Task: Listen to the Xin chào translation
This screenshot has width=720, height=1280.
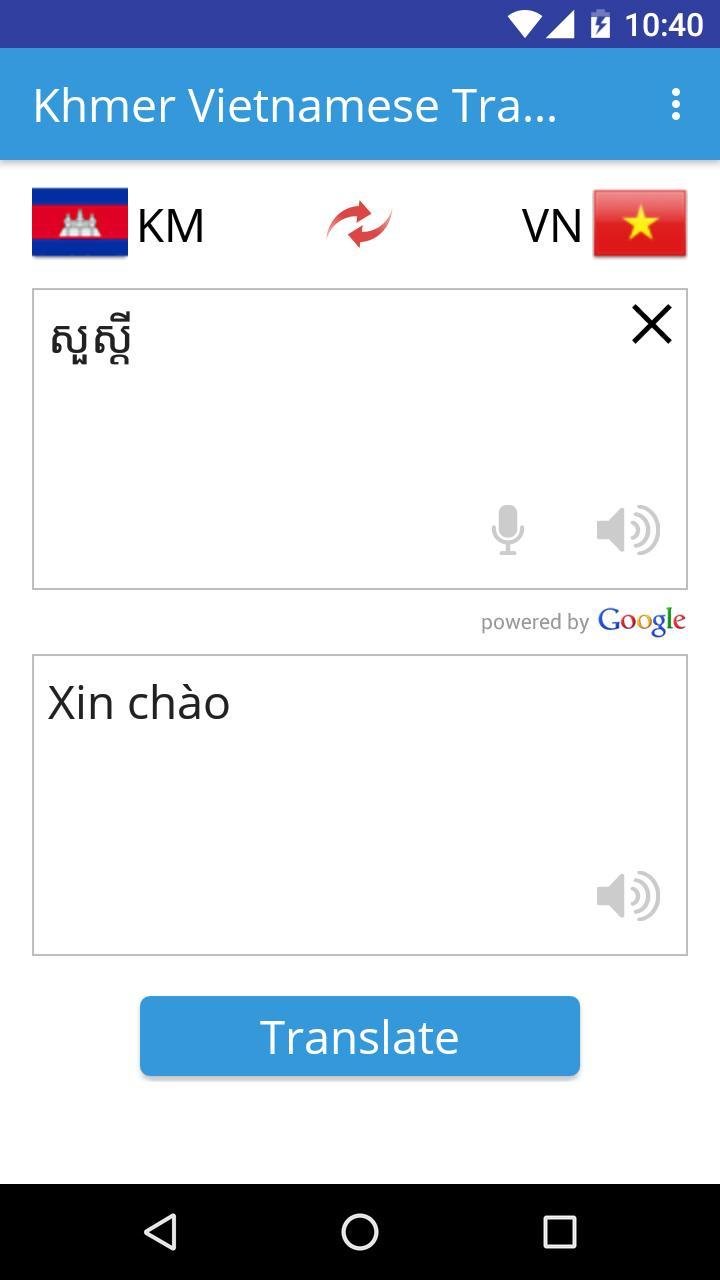Action: [x=628, y=896]
